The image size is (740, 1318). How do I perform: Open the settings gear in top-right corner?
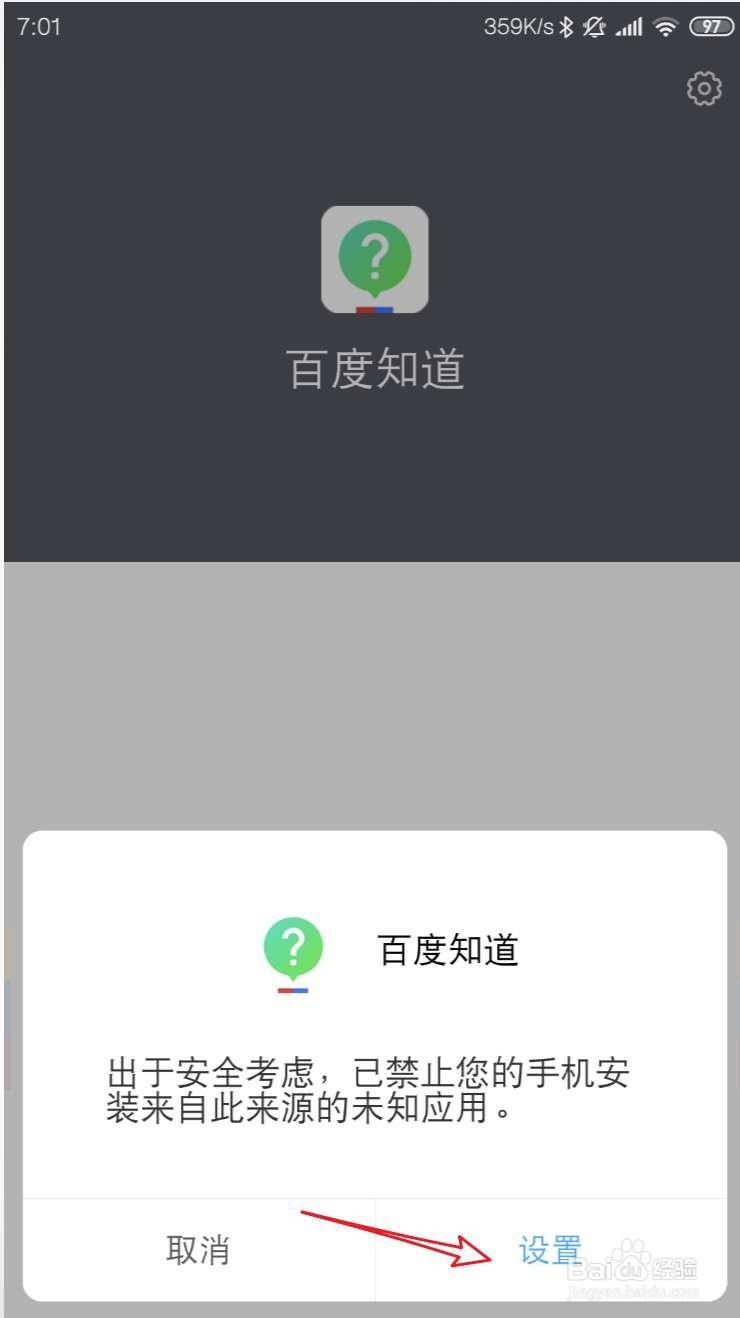pos(704,88)
